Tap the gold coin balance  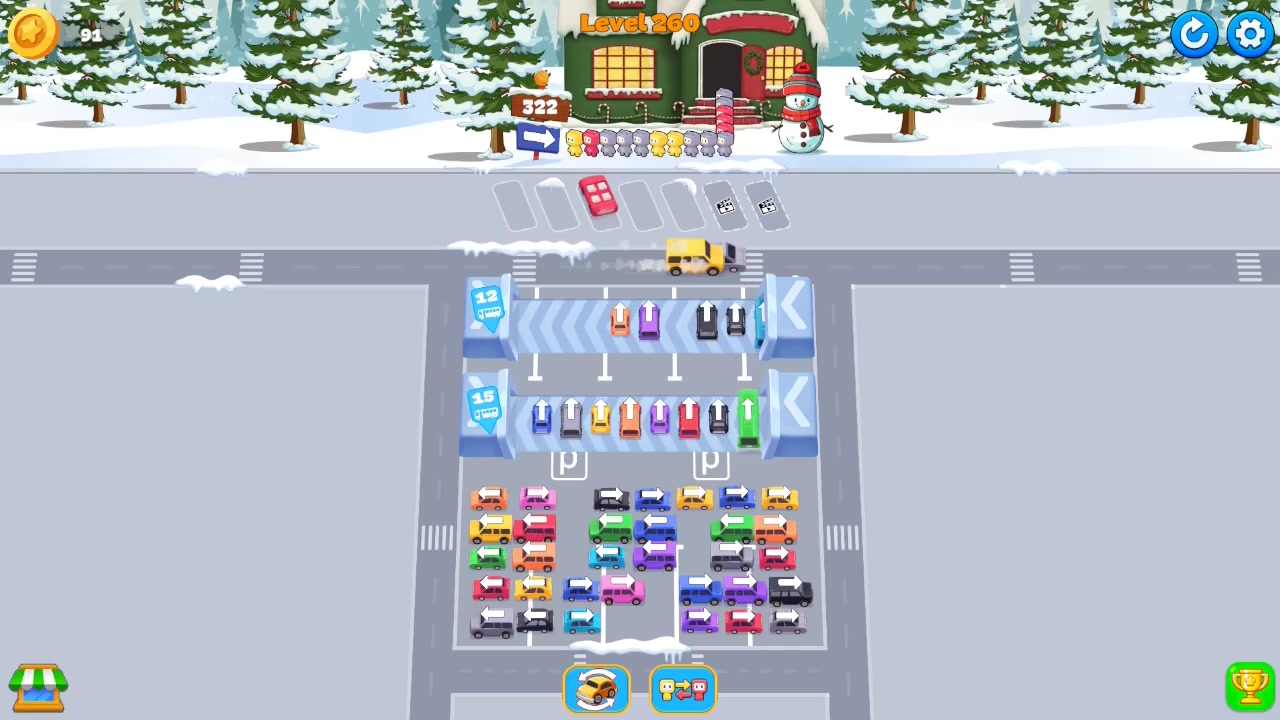[34, 34]
